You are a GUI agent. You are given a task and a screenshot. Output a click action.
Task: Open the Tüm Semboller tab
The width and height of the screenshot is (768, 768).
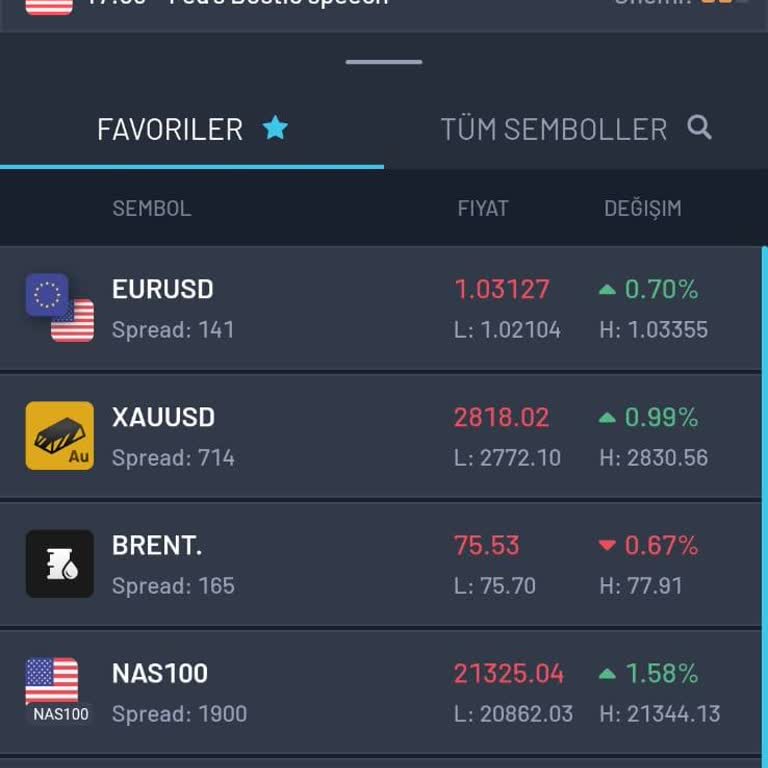(x=575, y=129)
